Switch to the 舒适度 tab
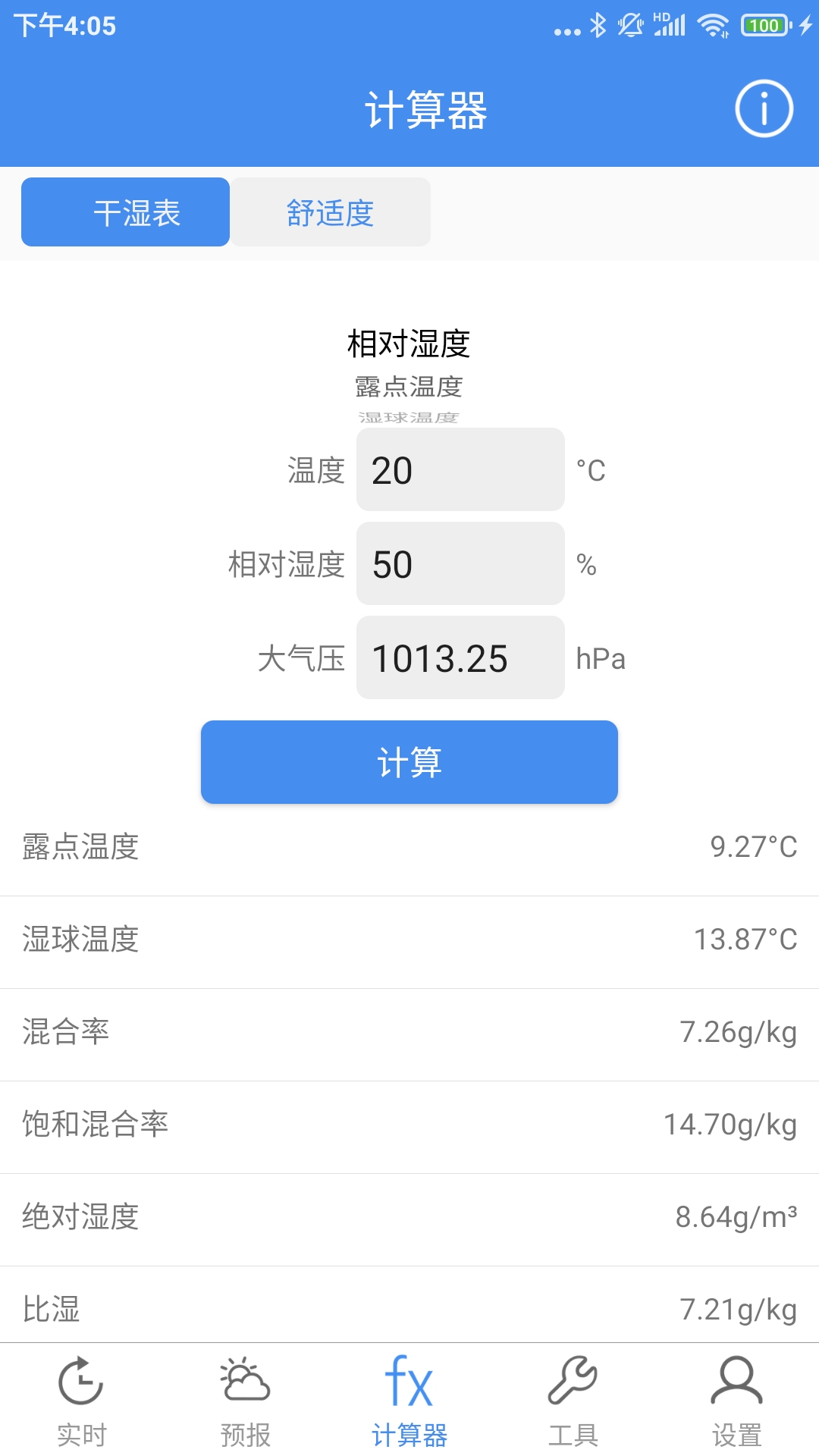Viewport: 819px width, 1456px height. (331, 212)
